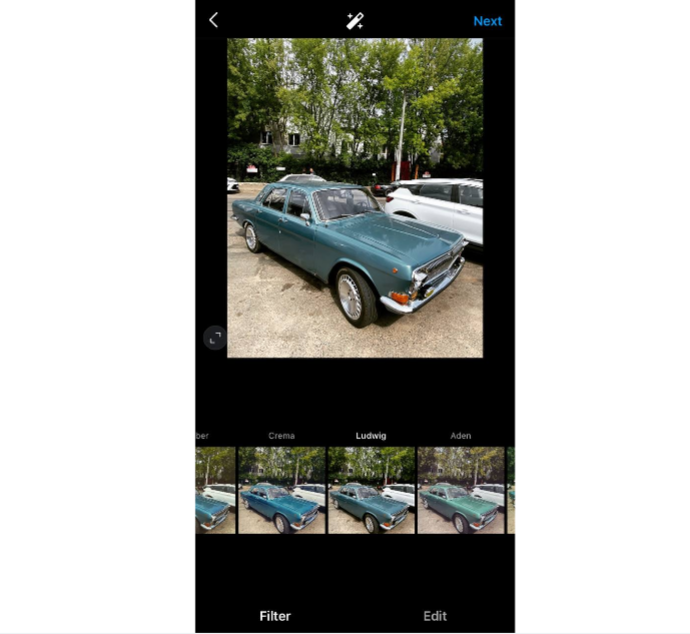The image size is (690, 634).
Task: Switch to the Filter tab
Action: tap(275, 616)
